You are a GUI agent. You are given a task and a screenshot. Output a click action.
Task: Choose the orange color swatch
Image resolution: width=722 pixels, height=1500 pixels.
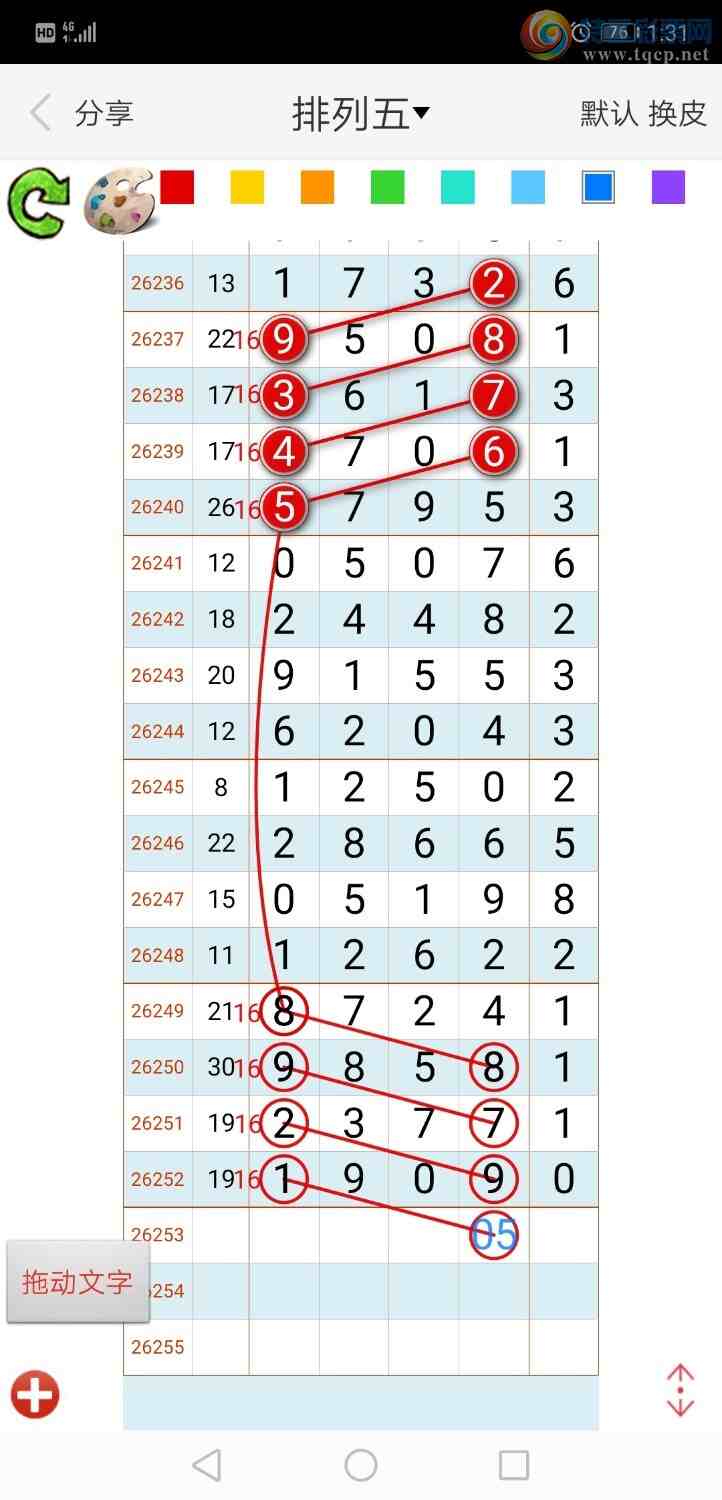(x=317, y=187)
